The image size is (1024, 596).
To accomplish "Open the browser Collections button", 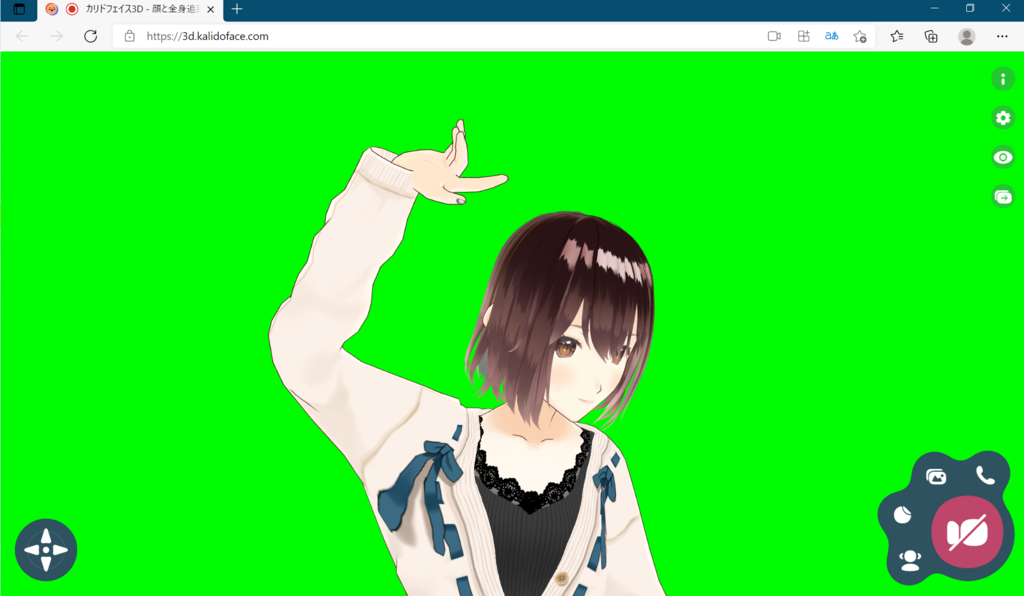I will pos(931,36).
